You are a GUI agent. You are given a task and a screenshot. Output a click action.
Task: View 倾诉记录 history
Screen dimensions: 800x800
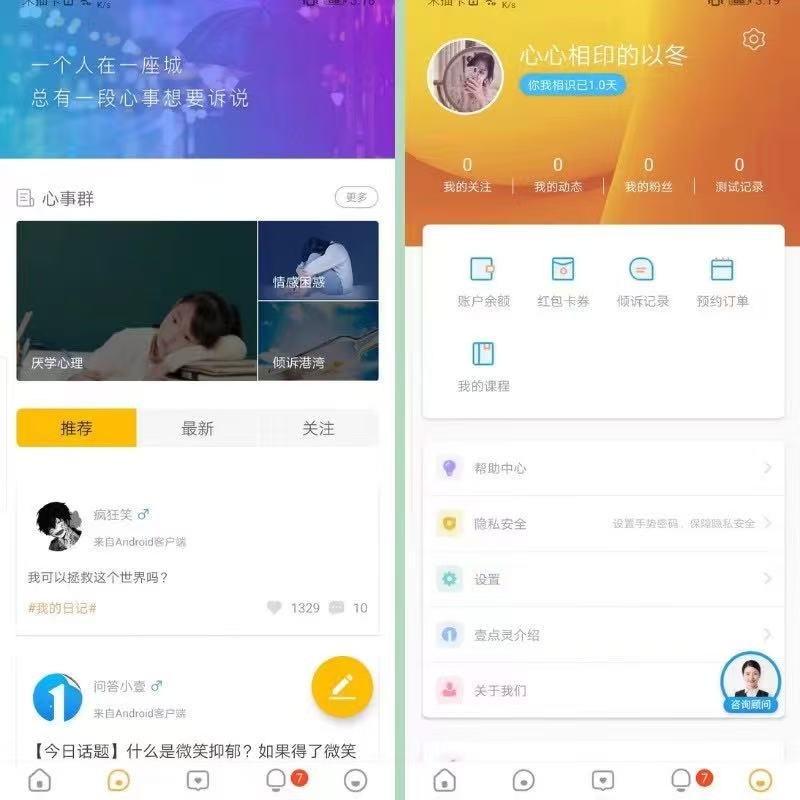[x=642, y=281]
